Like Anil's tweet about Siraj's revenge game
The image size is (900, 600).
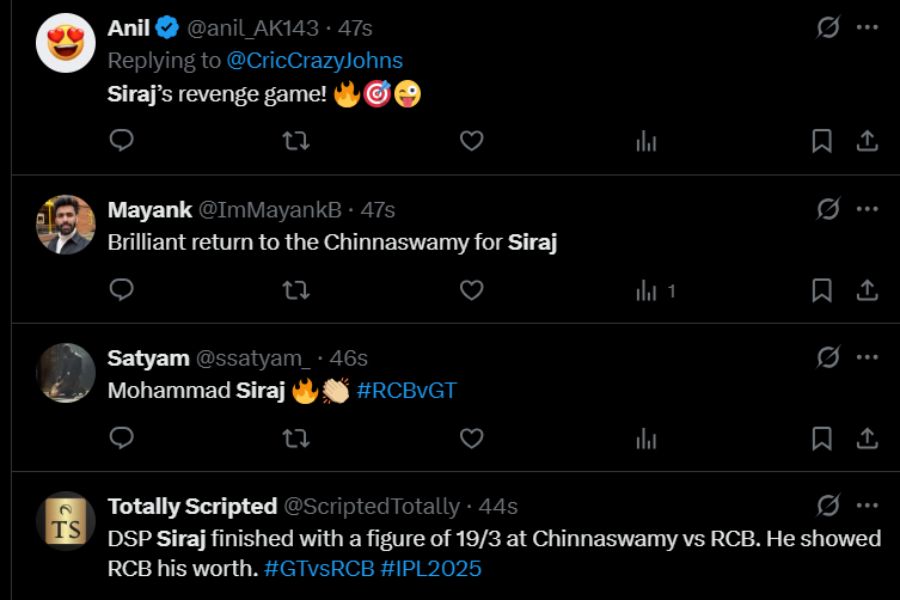click(471, 141)
